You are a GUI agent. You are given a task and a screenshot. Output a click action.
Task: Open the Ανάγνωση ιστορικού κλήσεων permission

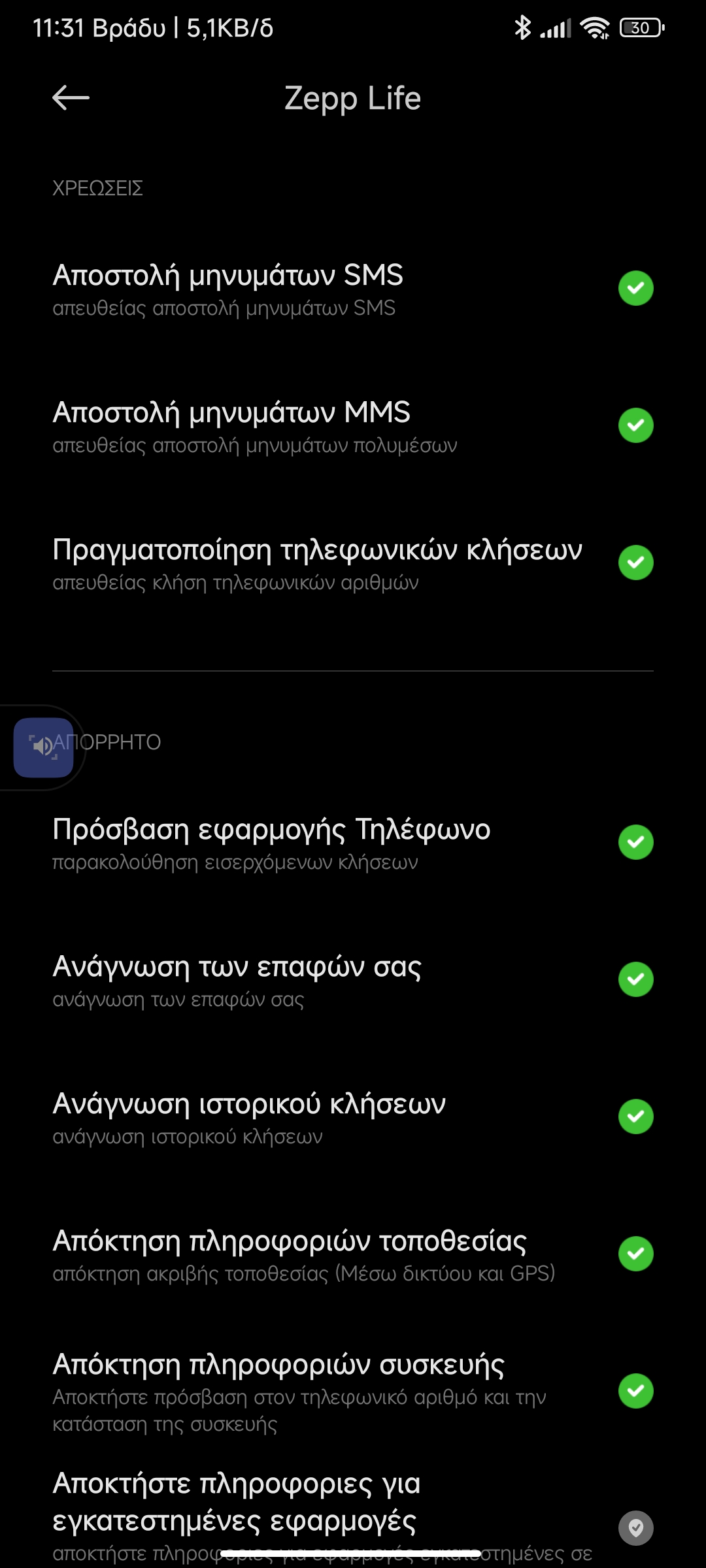point(353,1117)
